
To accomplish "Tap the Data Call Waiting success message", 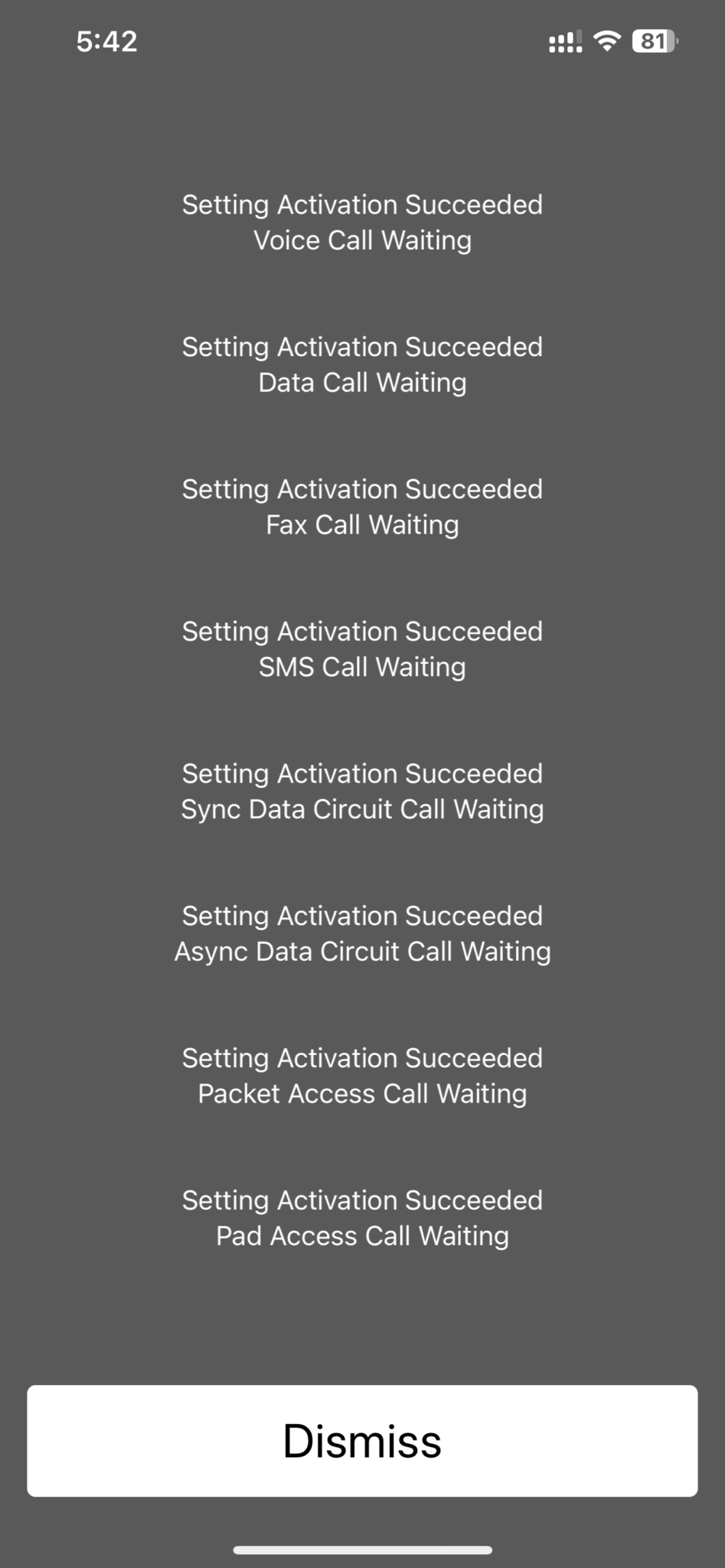I will [x=362, y=364].
